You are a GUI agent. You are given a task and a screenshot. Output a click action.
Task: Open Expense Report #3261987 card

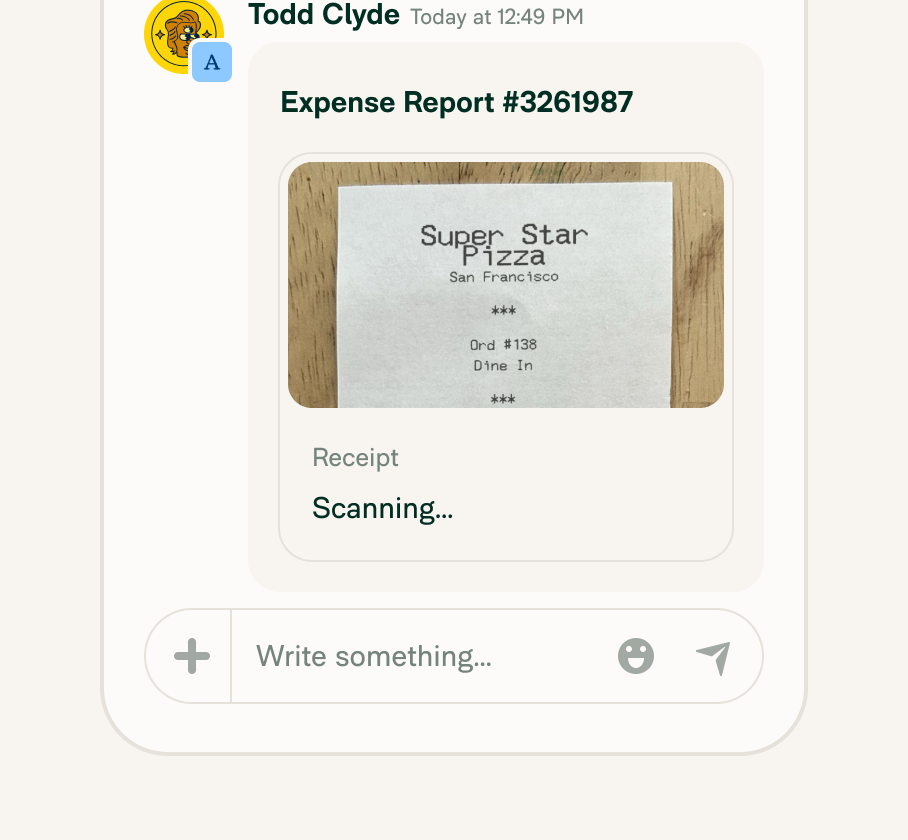(x=457, y=103)
